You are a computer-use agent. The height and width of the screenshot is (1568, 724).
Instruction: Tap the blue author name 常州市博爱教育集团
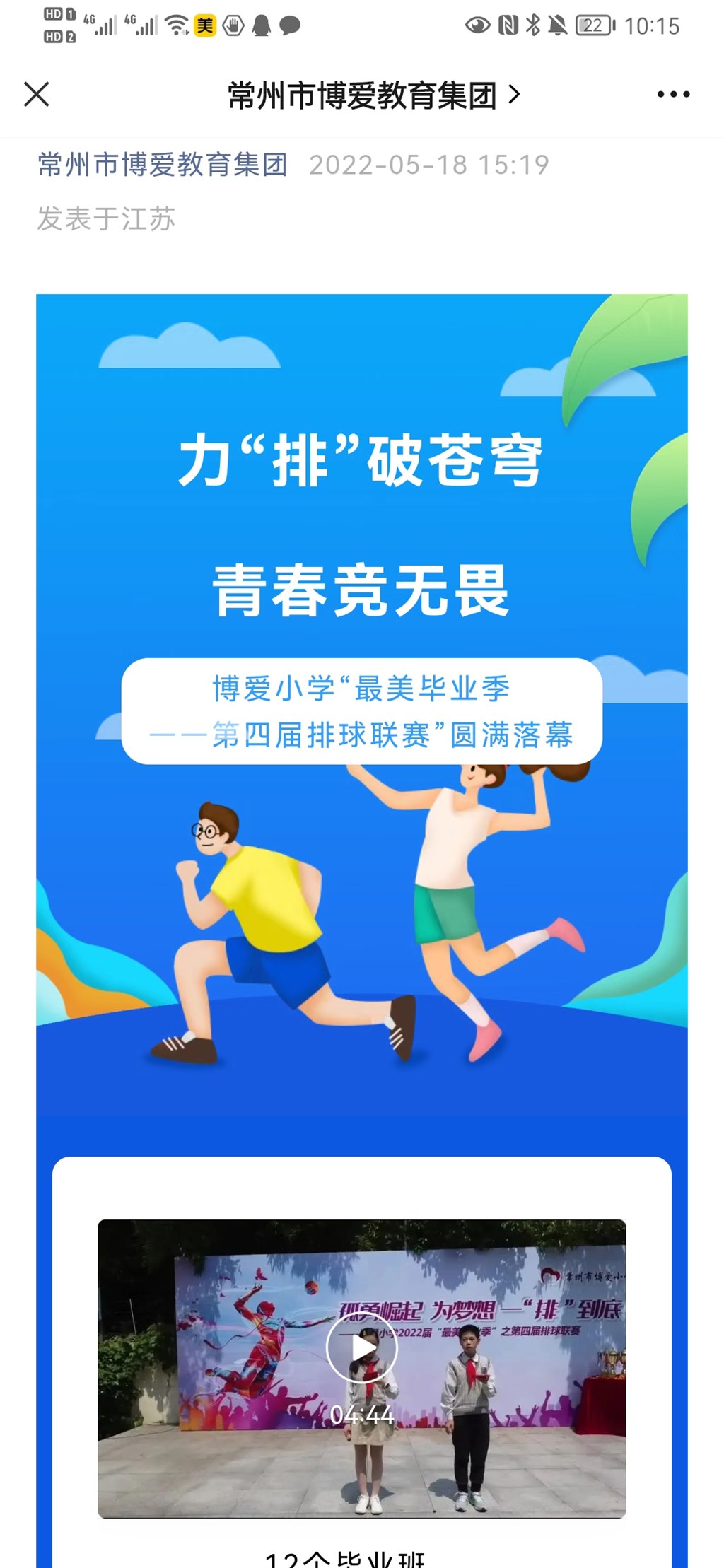[163, 165]
